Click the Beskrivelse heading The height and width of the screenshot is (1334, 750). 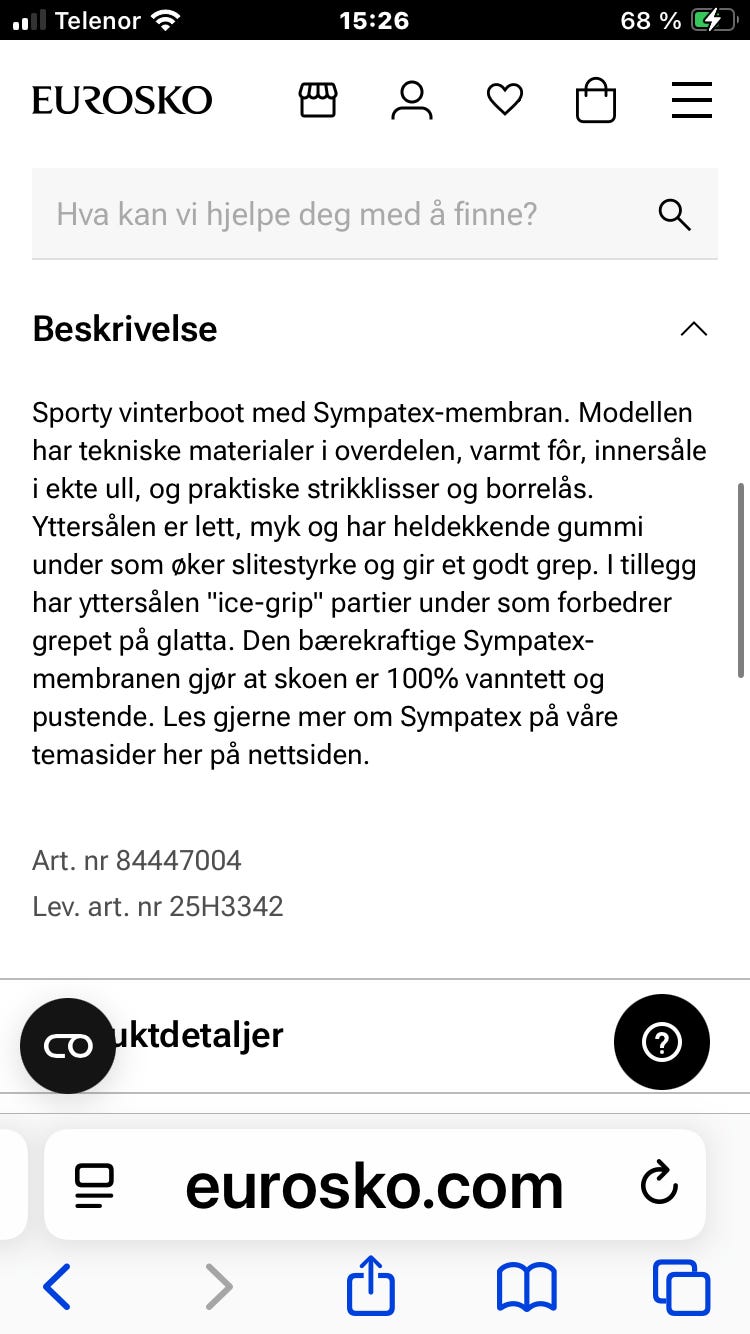point(125,329)
